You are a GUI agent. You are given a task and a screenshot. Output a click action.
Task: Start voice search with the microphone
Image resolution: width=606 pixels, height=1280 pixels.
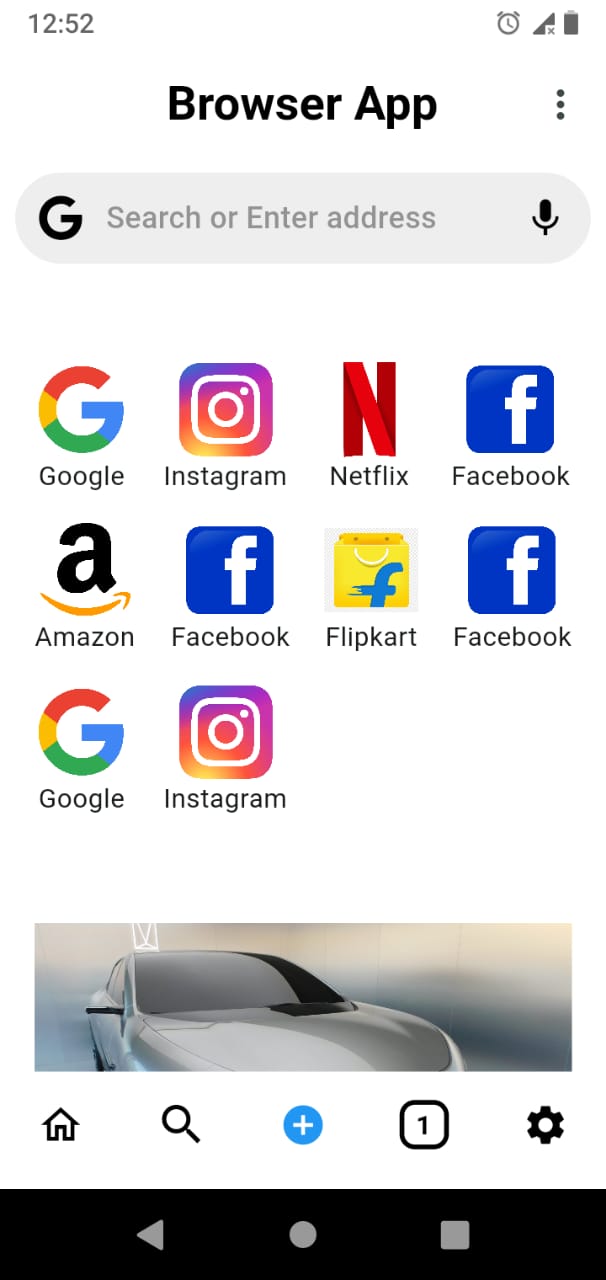[x=545, y=217]
